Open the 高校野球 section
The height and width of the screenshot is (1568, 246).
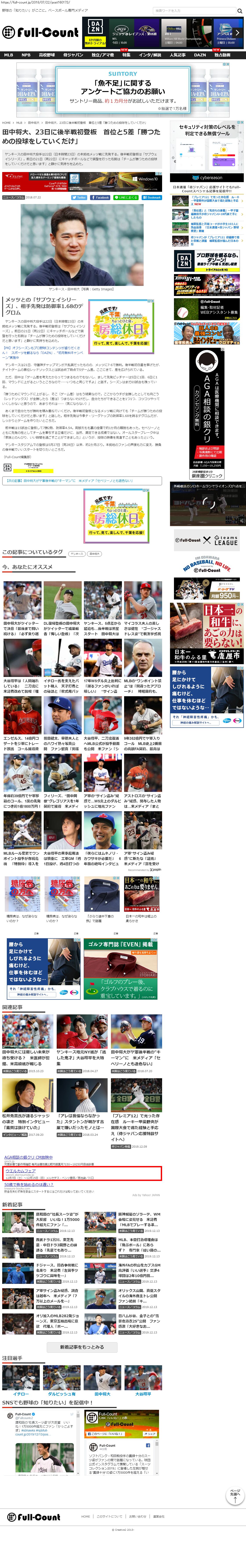[47, 55]
